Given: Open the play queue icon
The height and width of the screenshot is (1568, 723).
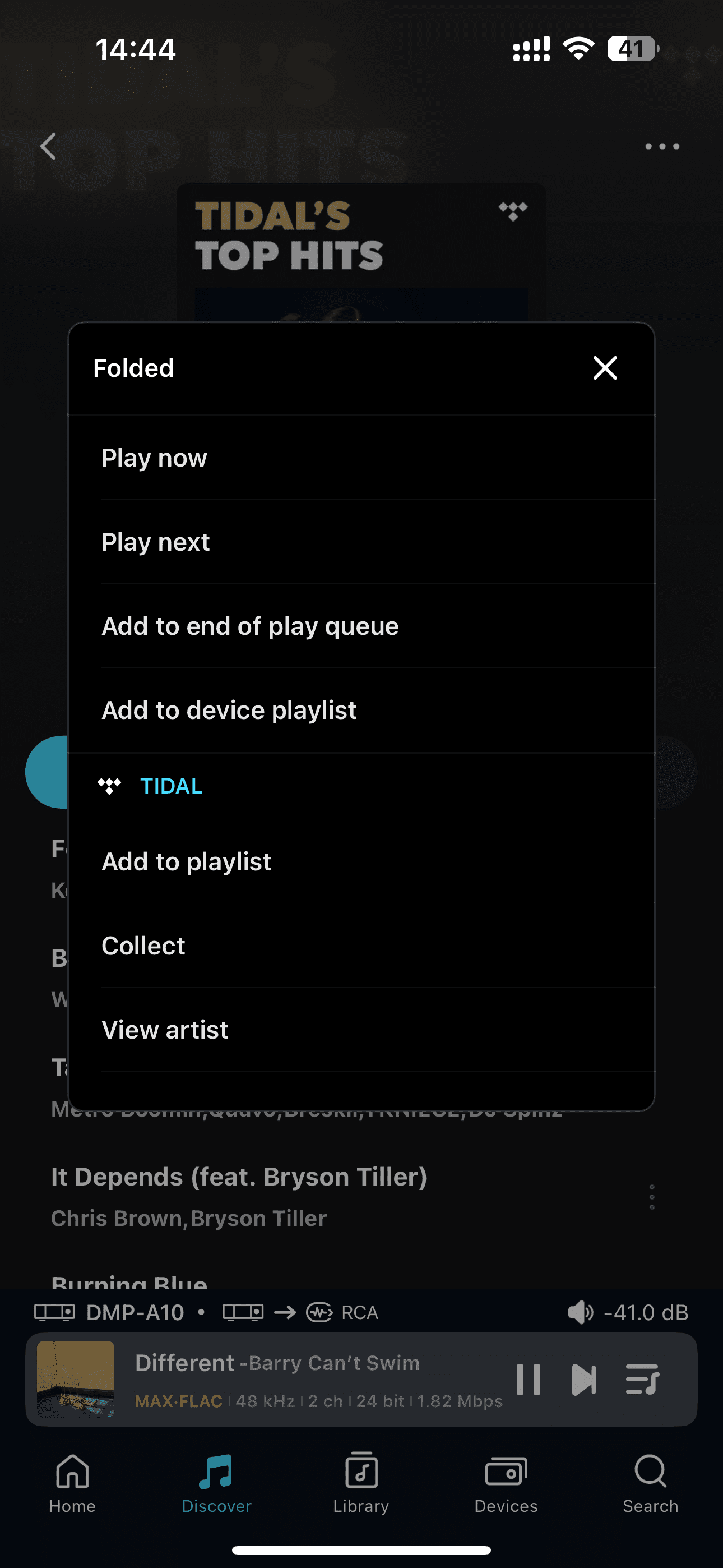Looking at the screenshot, I should click(x=642, y=1380).
